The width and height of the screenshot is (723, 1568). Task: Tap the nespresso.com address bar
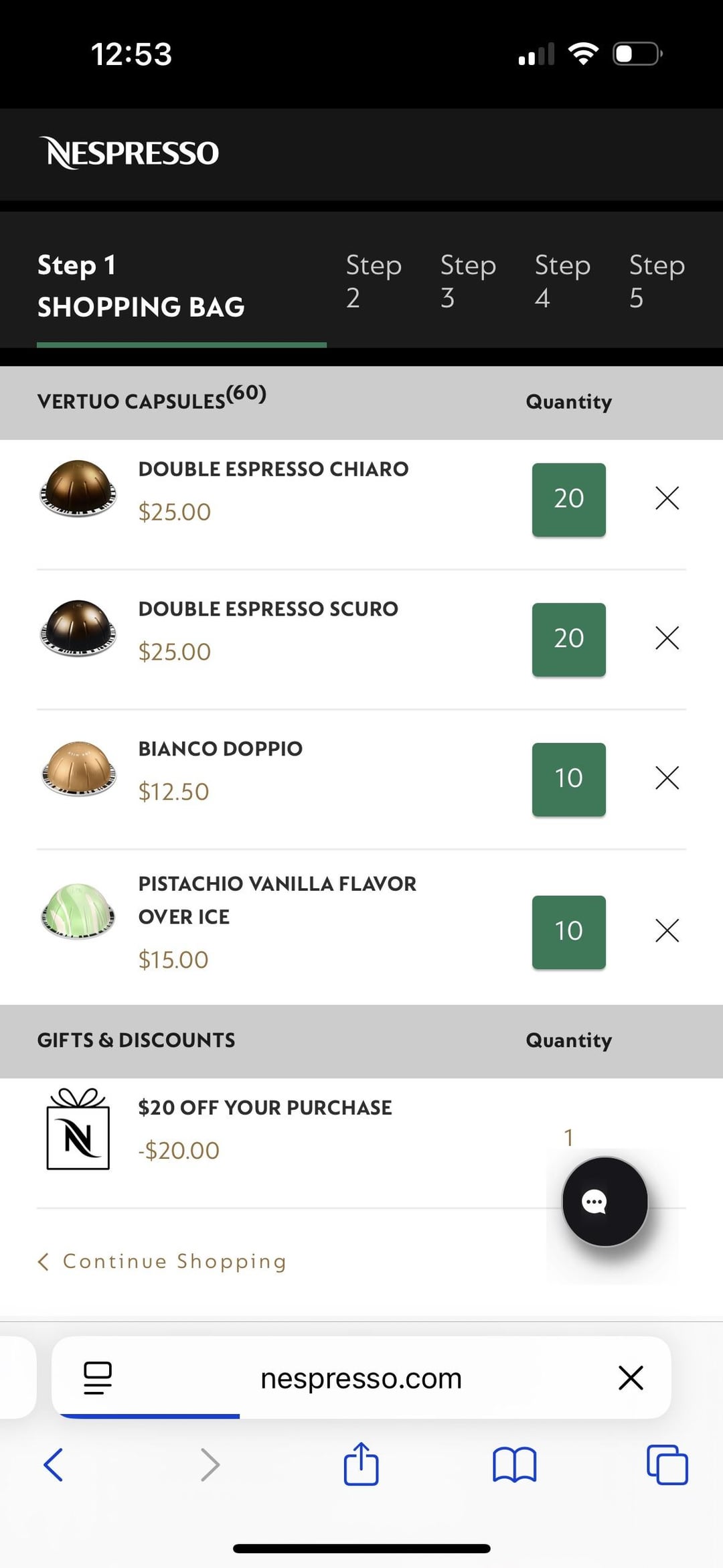coord(361,1378)
